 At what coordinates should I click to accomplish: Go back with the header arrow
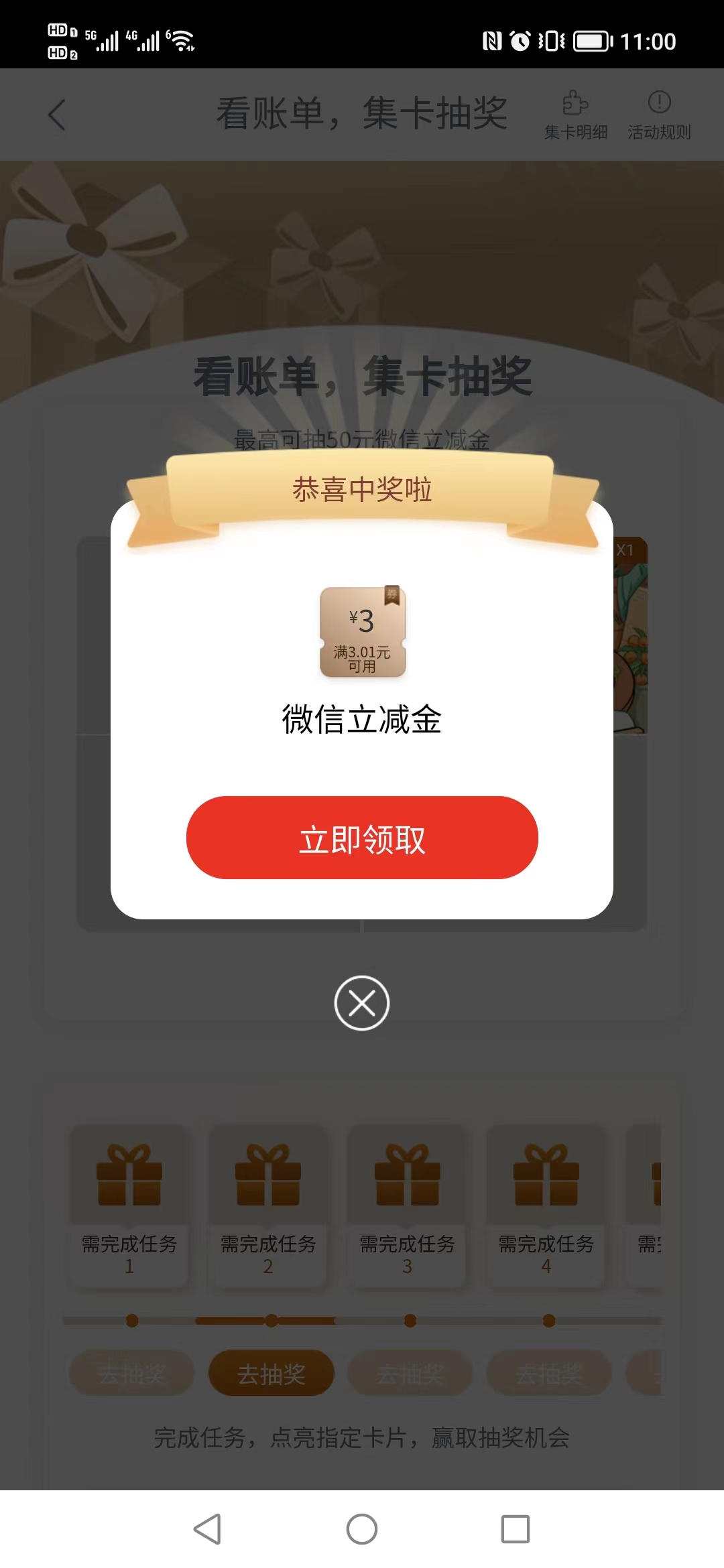tap(57, 115)
